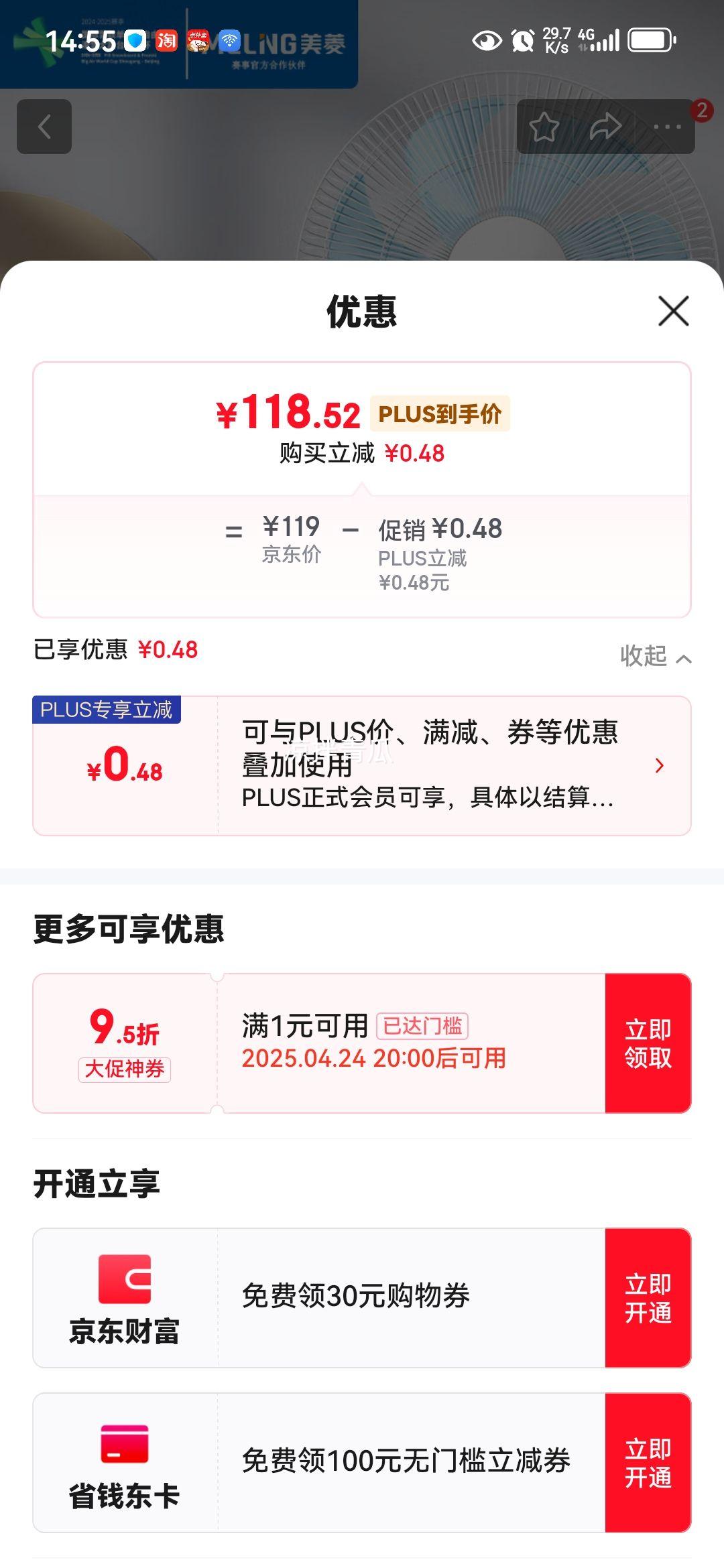The height and width of the screenshot is (1568, 724).
Task: Favorite the product with the star icon
Action: pos(545,126)
